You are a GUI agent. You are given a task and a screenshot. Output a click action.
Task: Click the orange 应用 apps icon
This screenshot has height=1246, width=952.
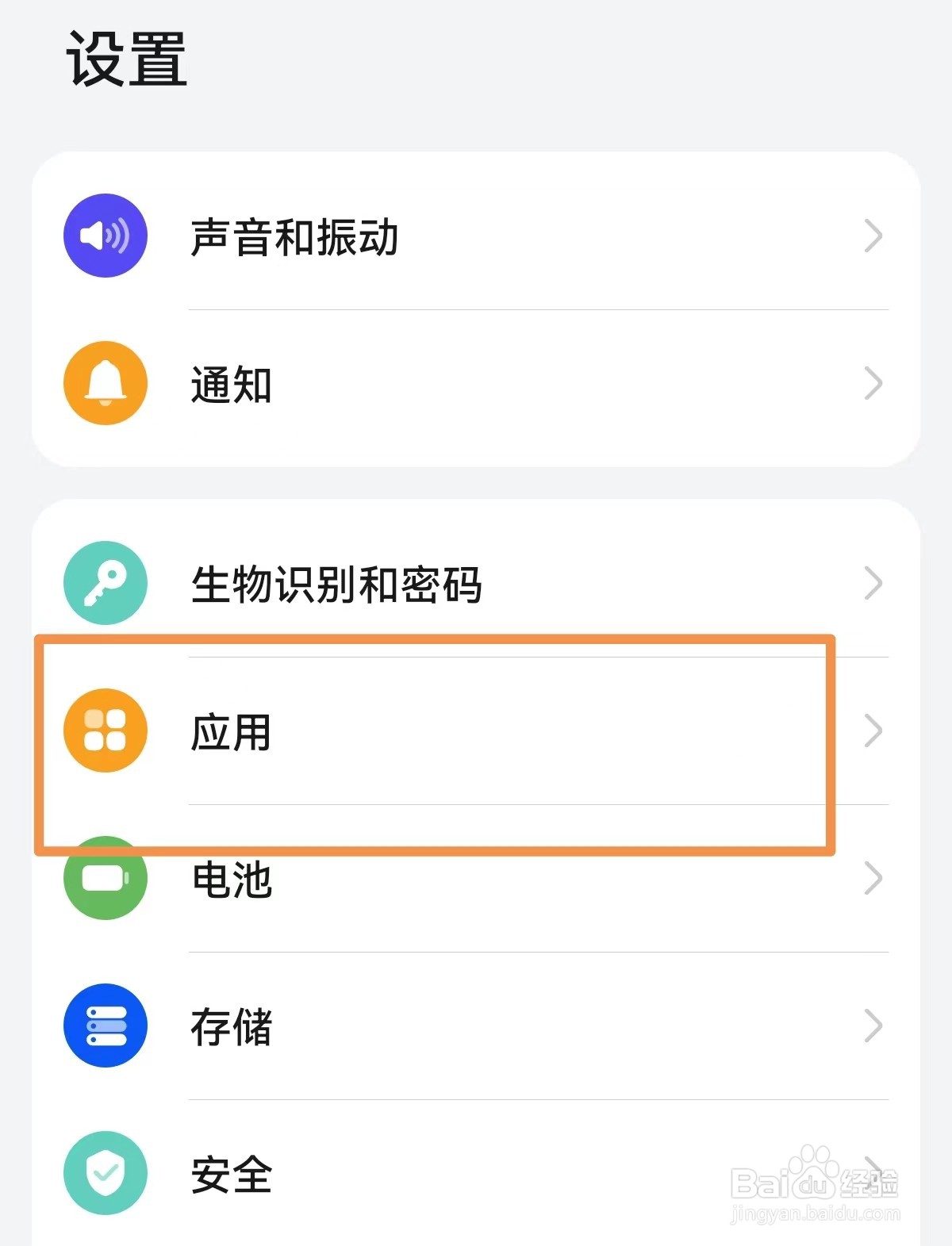[104, 730]
